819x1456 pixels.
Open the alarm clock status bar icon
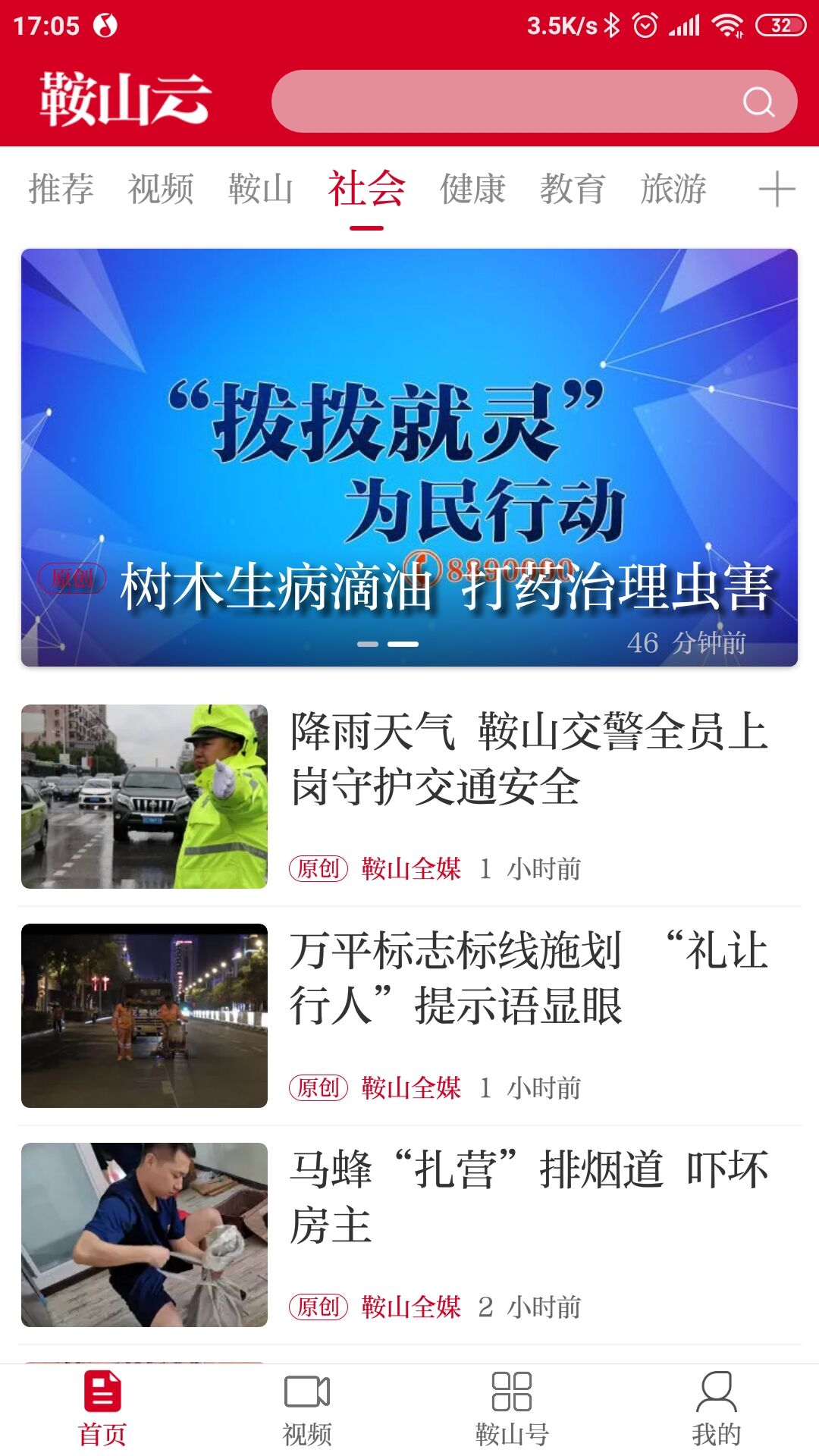tap(645, 24)
